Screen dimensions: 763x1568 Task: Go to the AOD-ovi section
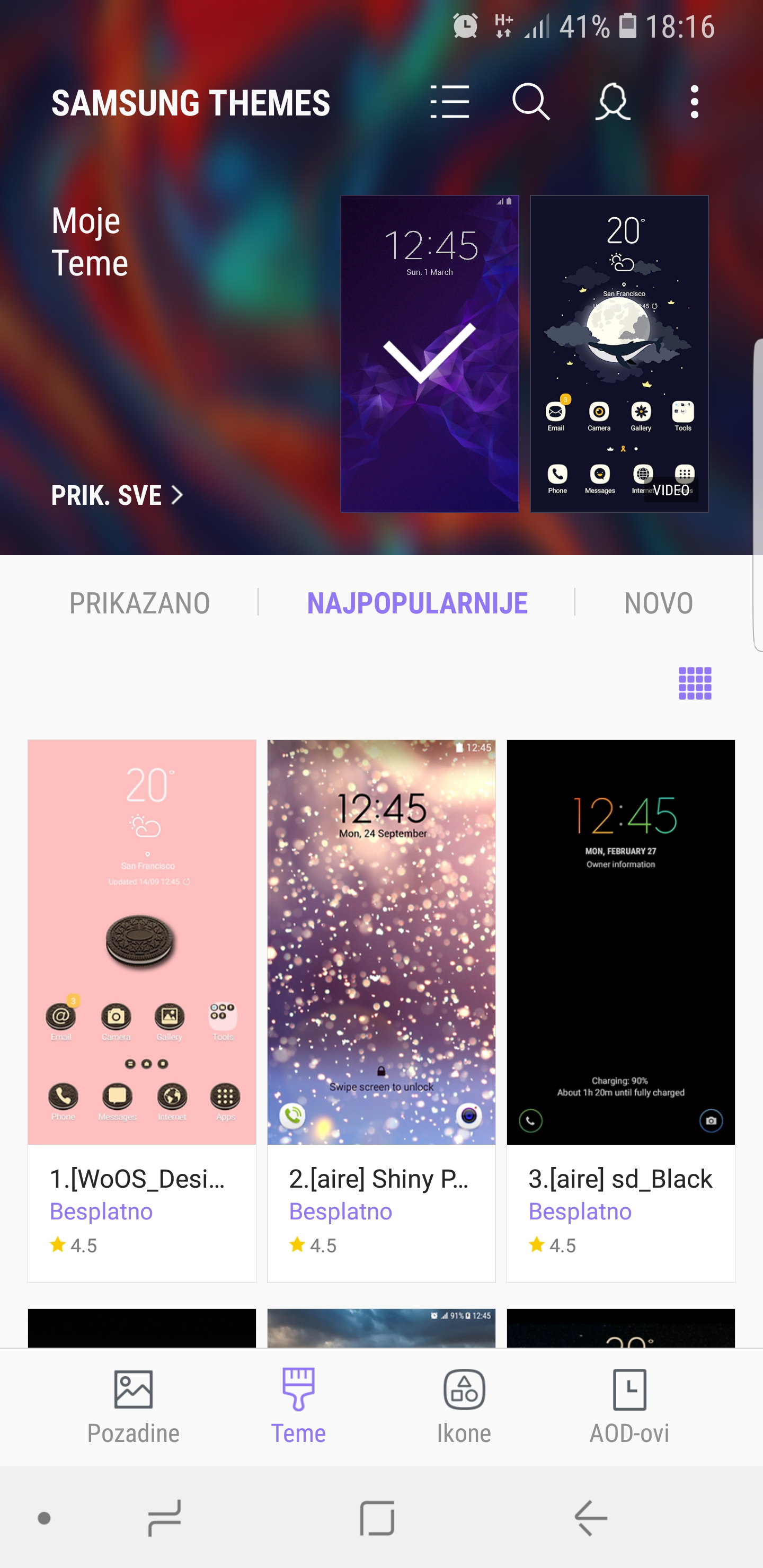click(x=629, y=1406)
